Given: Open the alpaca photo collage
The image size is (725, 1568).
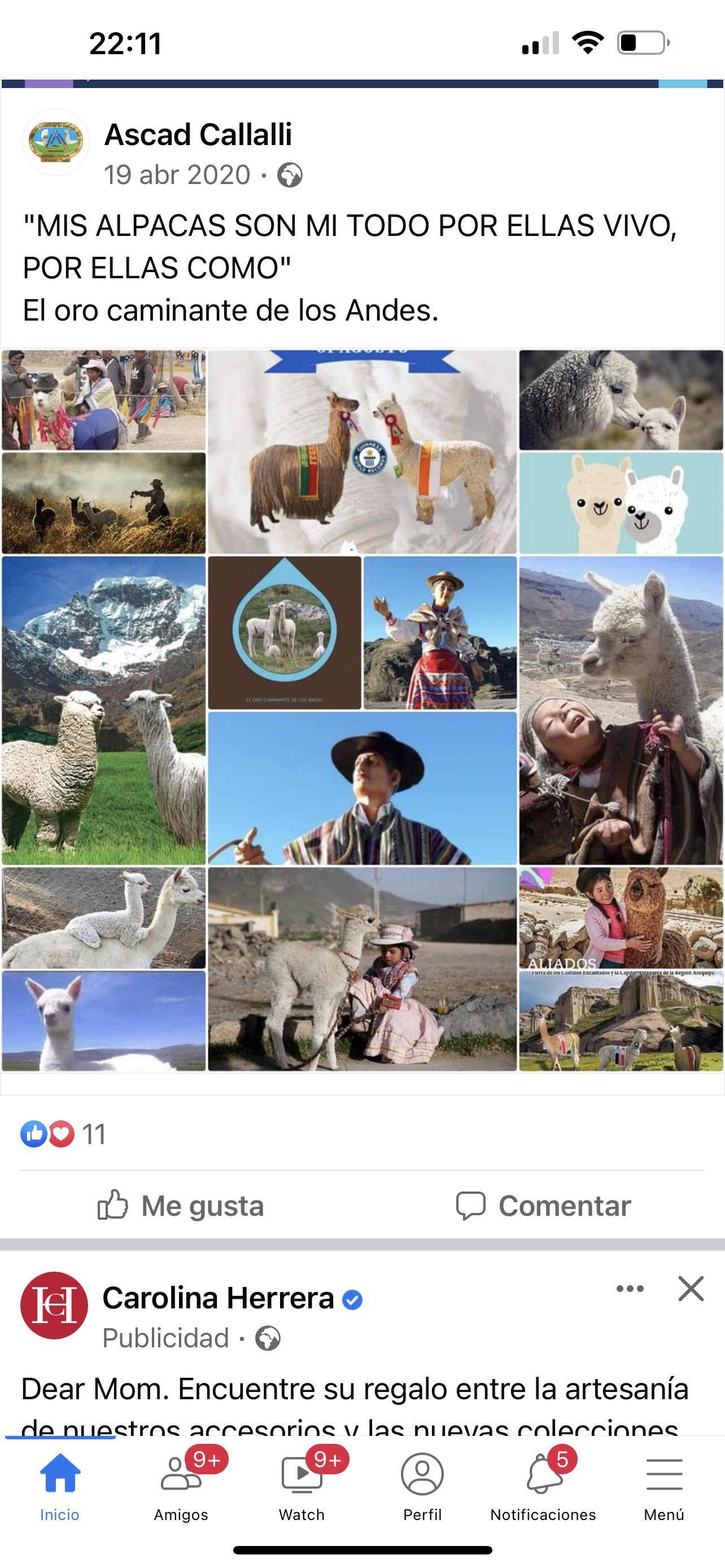Looking at the screenshot, I should [362, 711].
